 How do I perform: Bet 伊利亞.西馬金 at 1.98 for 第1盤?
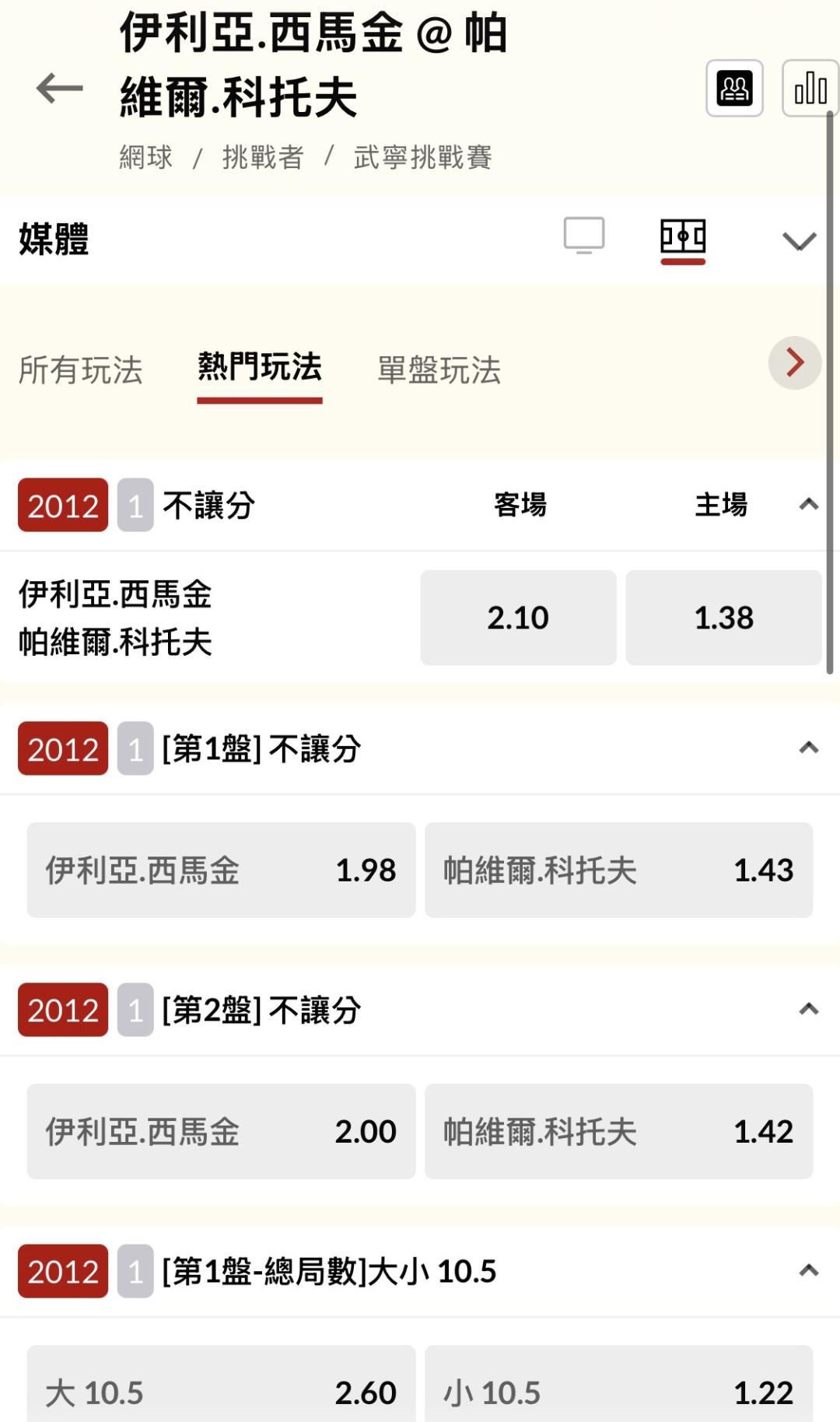tap(221, 870)
